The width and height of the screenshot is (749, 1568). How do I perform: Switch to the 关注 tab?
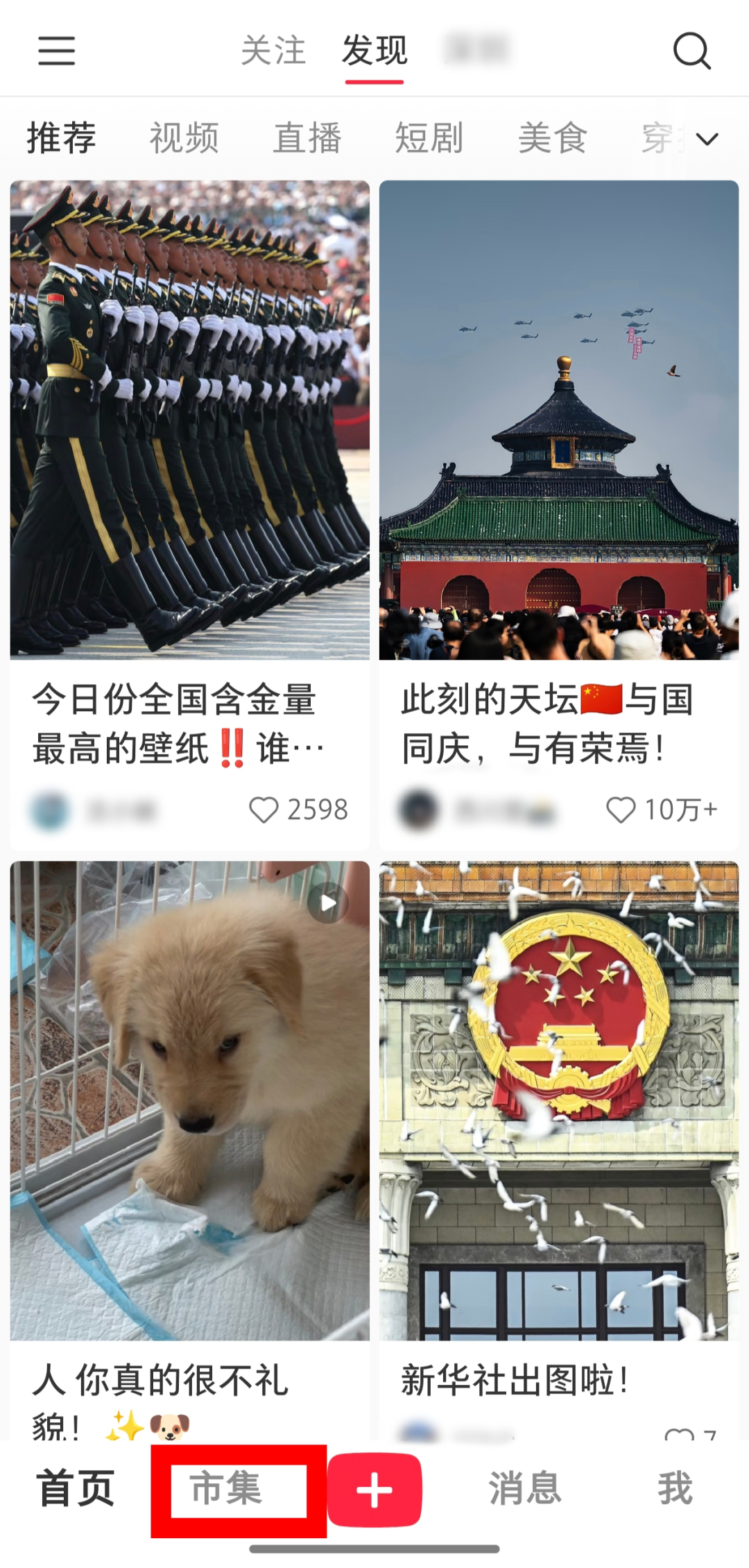[273, 51]
